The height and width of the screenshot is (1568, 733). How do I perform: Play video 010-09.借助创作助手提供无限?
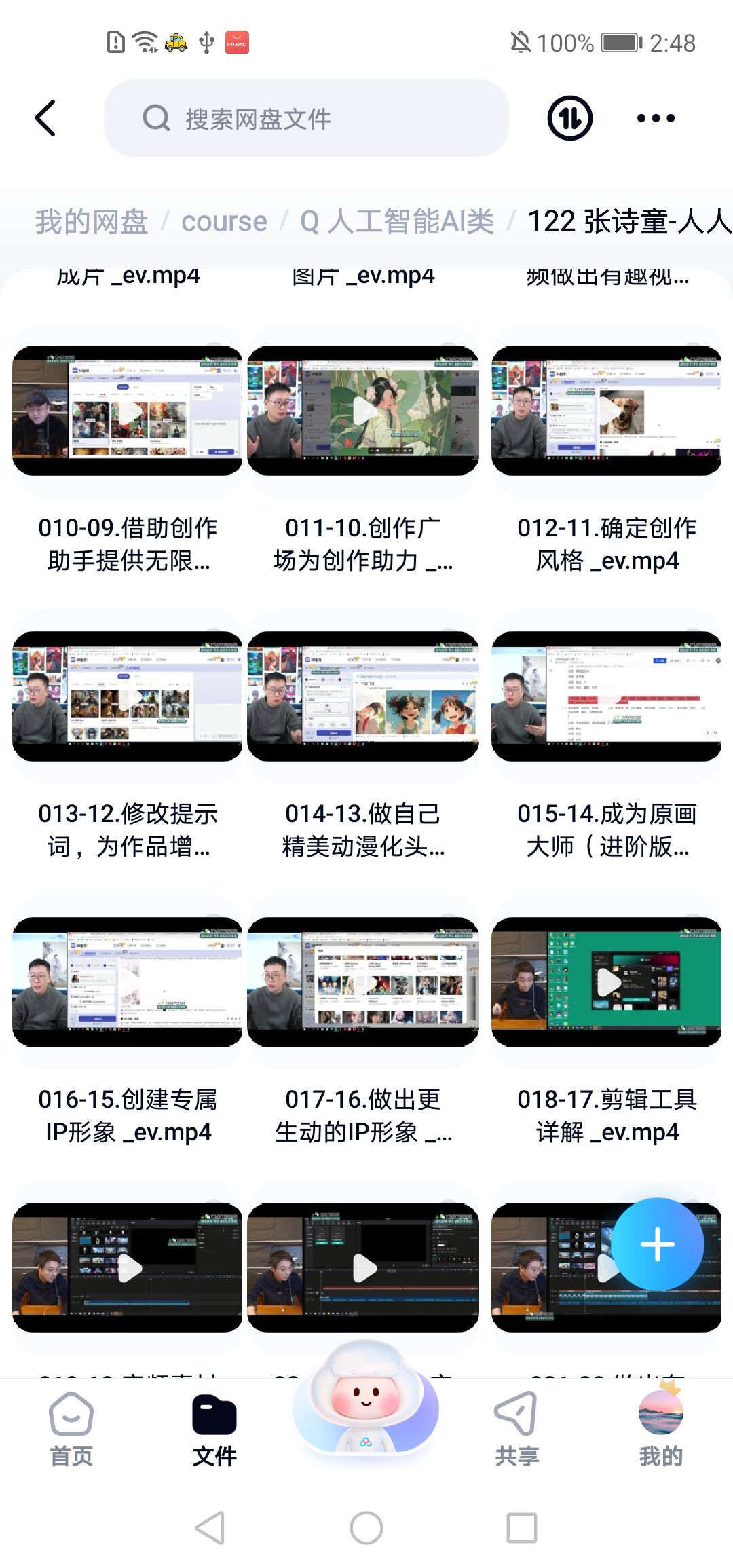click(127, 411)
